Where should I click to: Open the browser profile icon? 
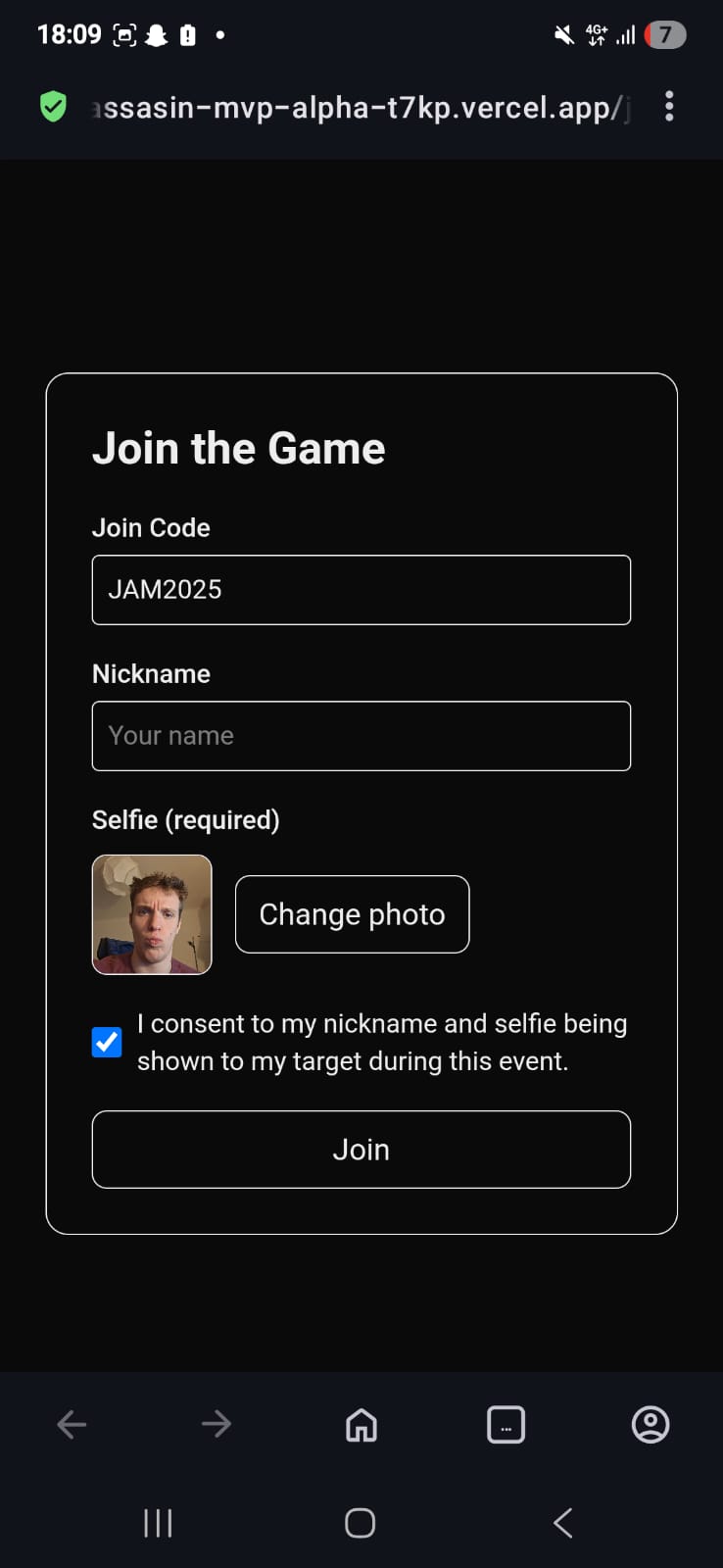click(x=651, y=1425)
